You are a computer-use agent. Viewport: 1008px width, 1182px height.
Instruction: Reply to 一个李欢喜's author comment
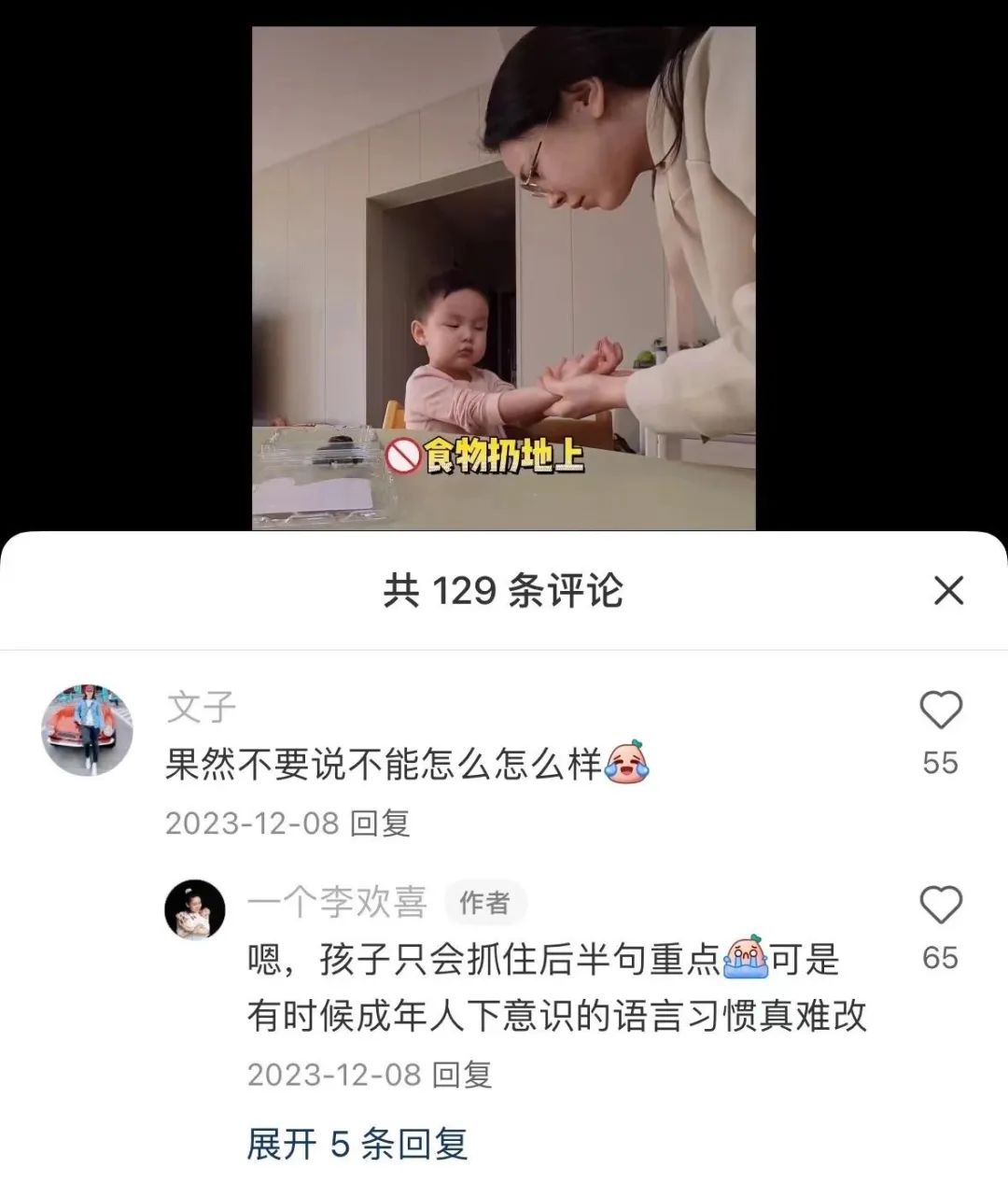pos(462,1075)
